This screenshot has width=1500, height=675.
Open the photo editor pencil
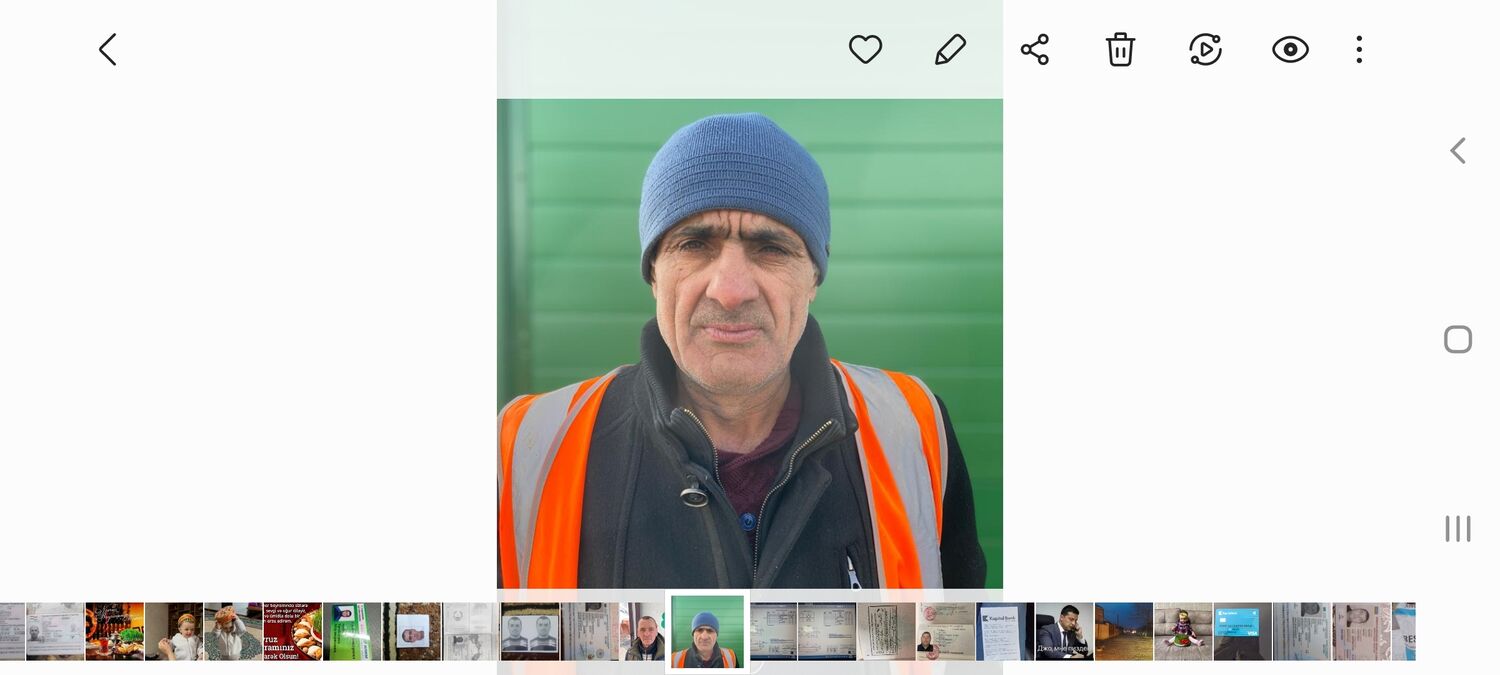pos(950,50)
